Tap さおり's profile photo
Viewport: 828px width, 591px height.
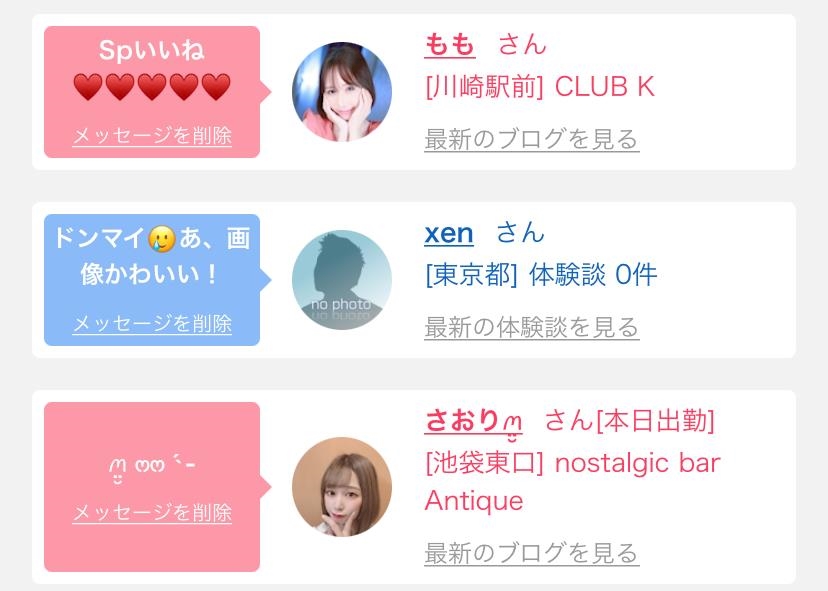(342, 487)
